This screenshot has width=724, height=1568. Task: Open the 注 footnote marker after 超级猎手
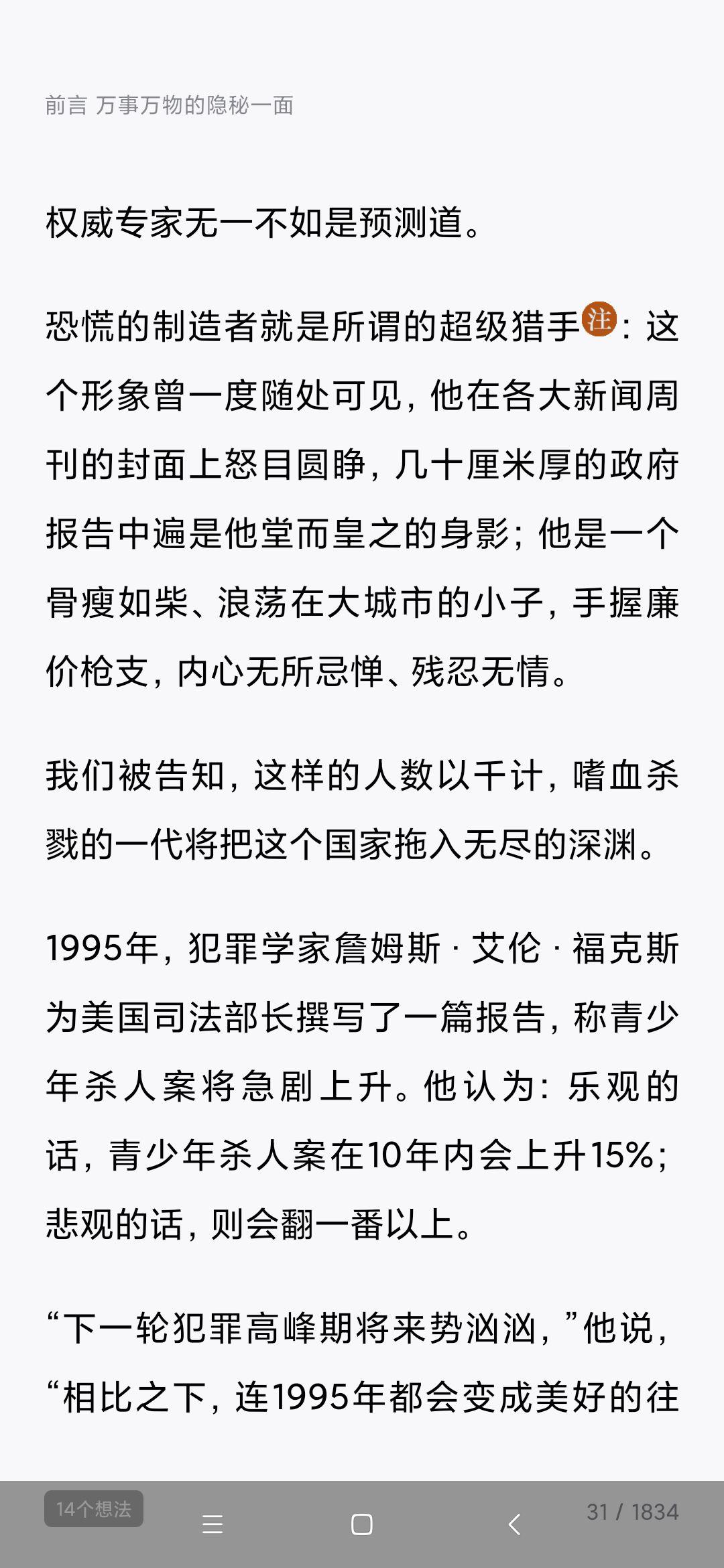599,318
